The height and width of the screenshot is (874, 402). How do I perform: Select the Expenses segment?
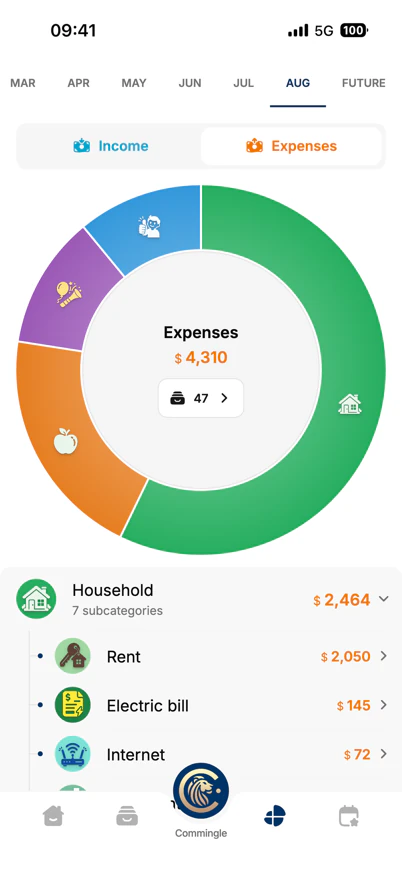tap(291, 146)
